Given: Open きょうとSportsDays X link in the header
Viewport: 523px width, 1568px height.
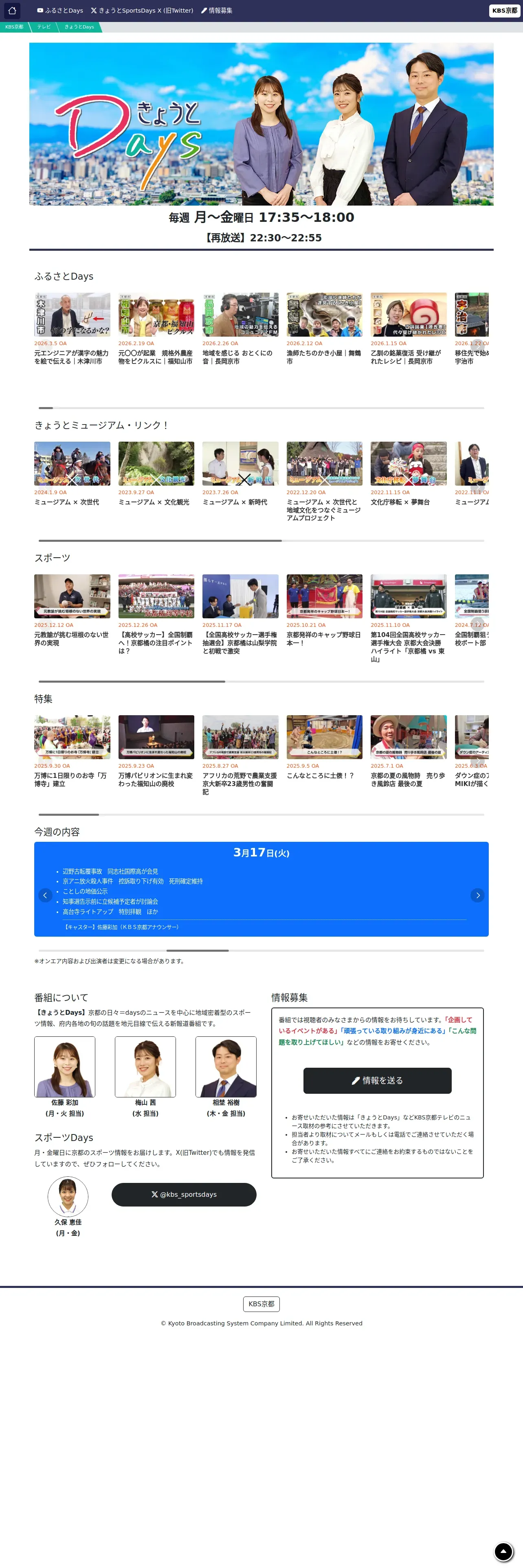Looking at the screenshot, I should [142, 10].
